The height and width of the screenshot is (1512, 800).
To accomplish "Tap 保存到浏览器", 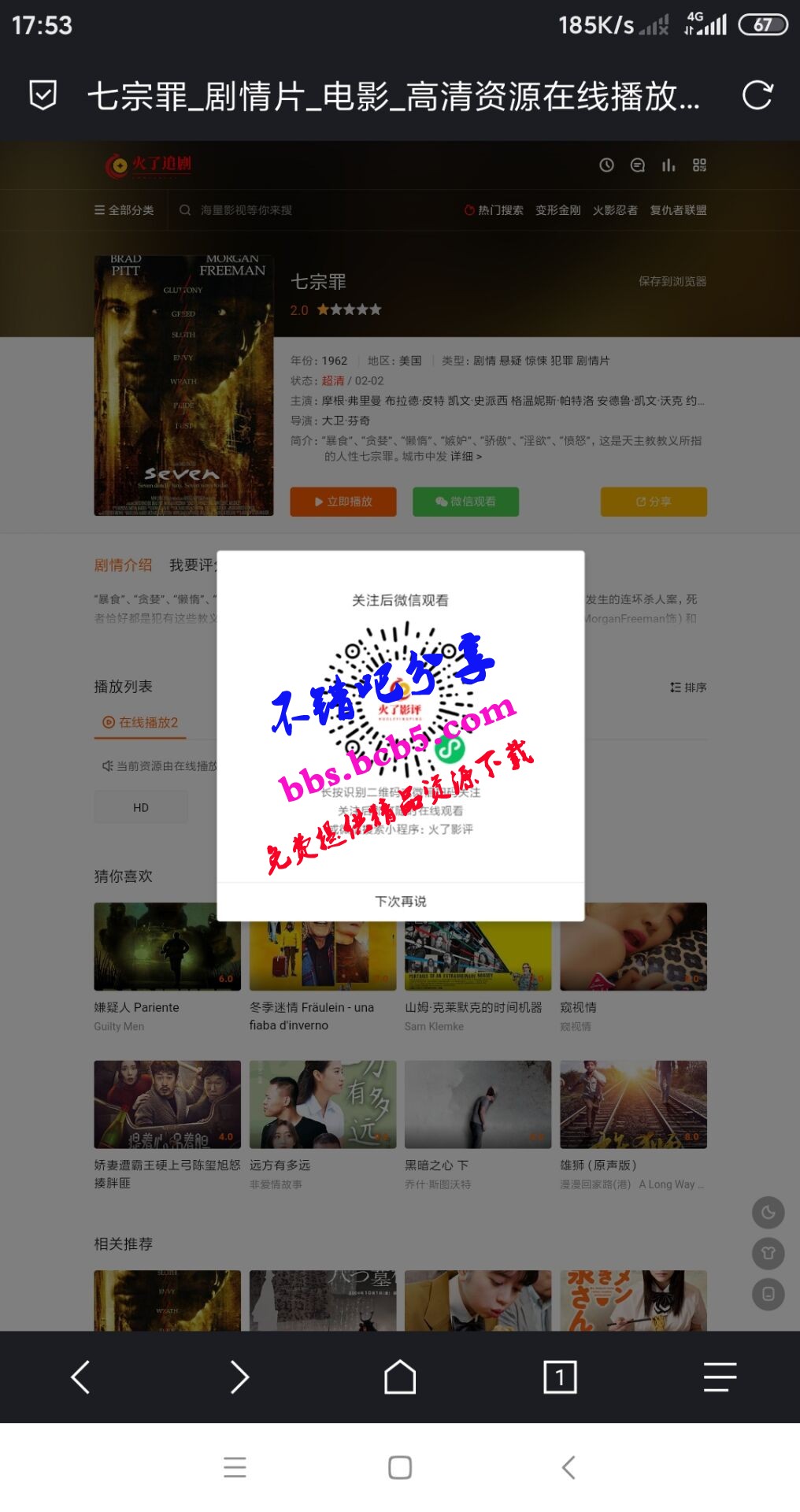I will coord(672,281).
